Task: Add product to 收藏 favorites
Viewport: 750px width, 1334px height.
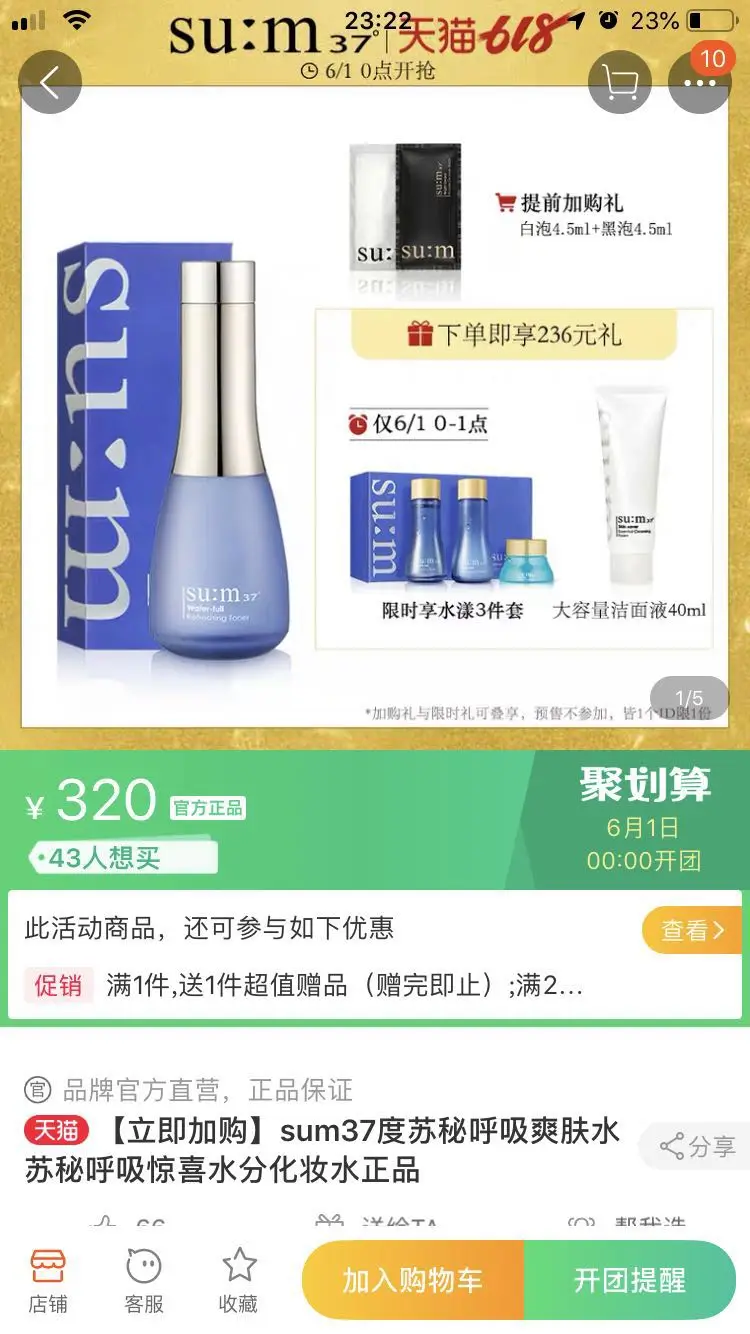Action: (239, 1280)
